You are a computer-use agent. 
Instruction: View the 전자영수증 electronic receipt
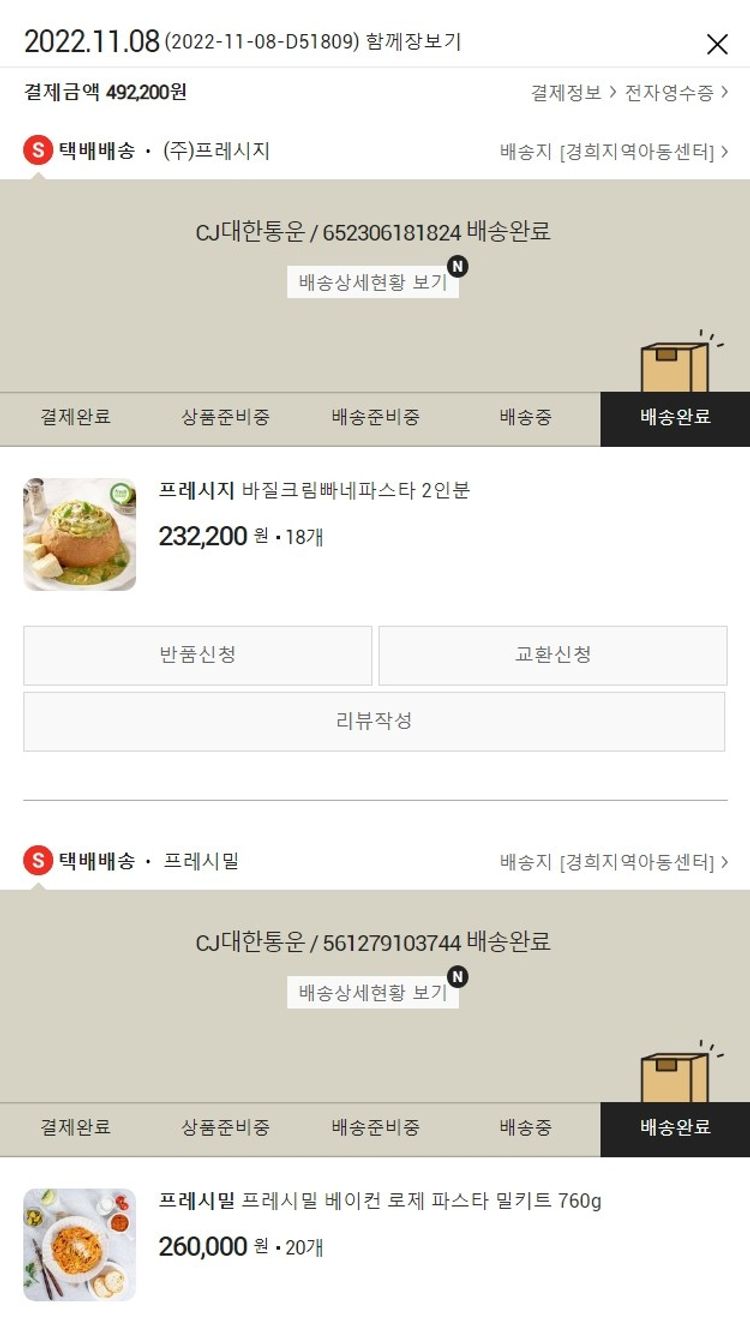676,93
